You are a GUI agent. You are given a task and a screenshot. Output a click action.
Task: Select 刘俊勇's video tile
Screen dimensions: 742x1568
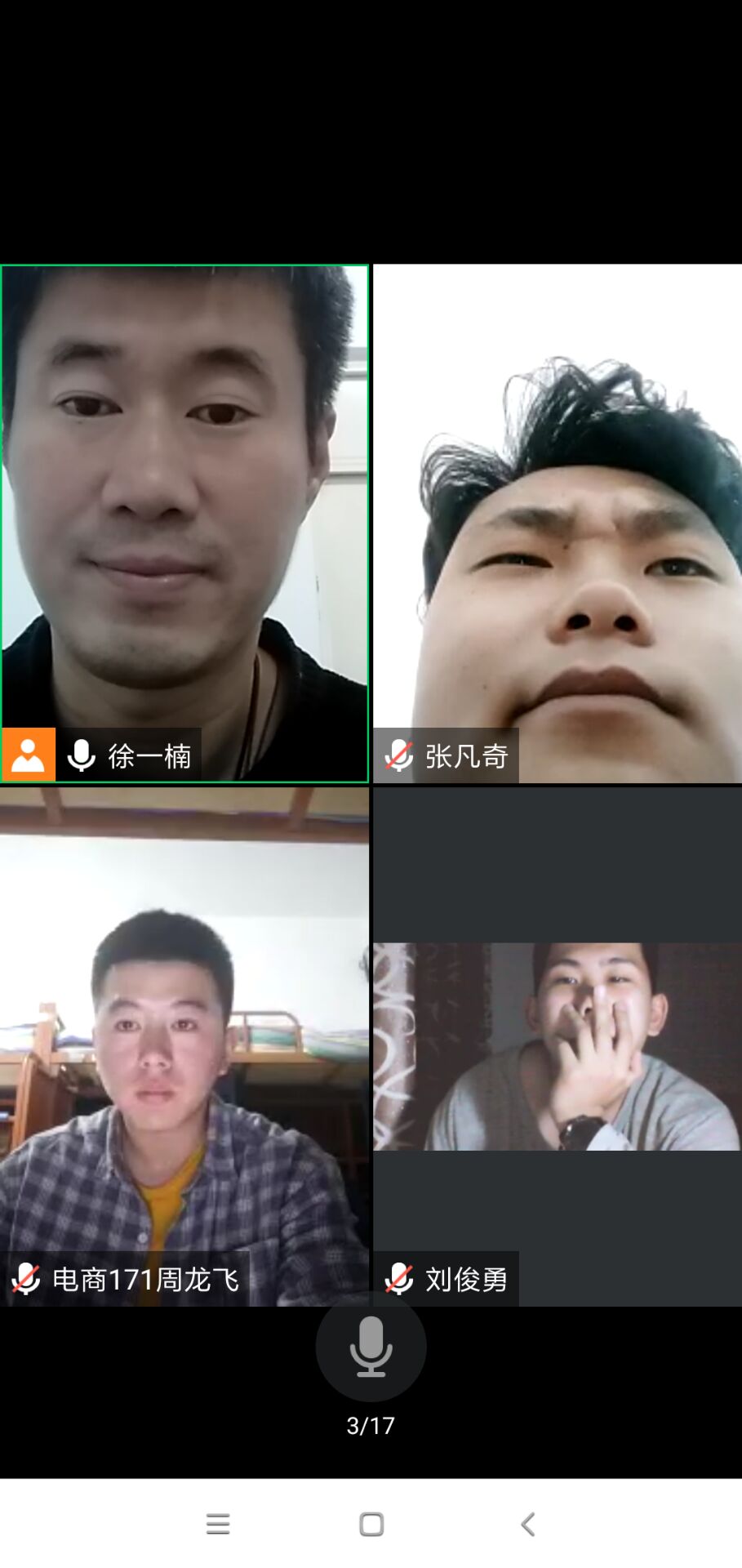pyautogui.click(x=558, y=1045)
